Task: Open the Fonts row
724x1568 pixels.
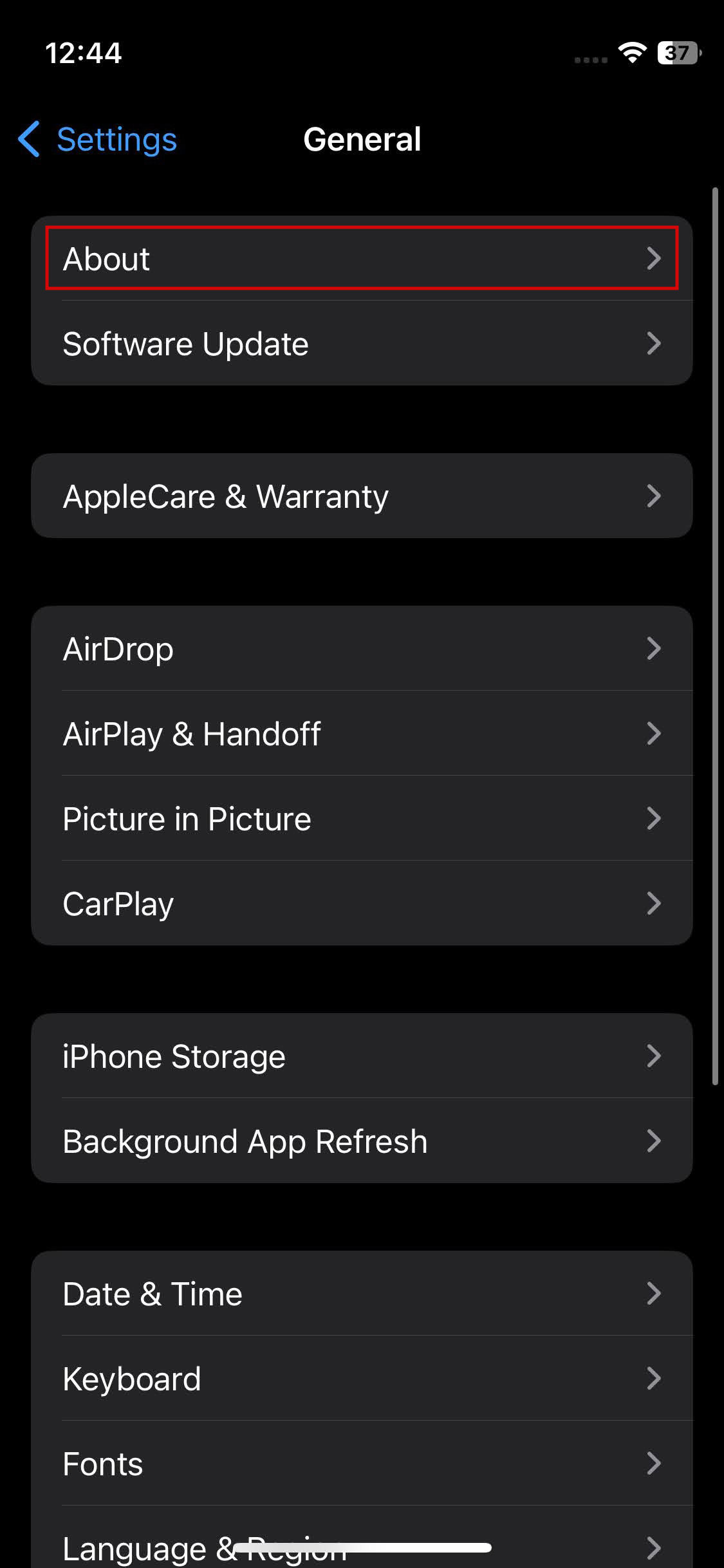Action: [362, 1464]
